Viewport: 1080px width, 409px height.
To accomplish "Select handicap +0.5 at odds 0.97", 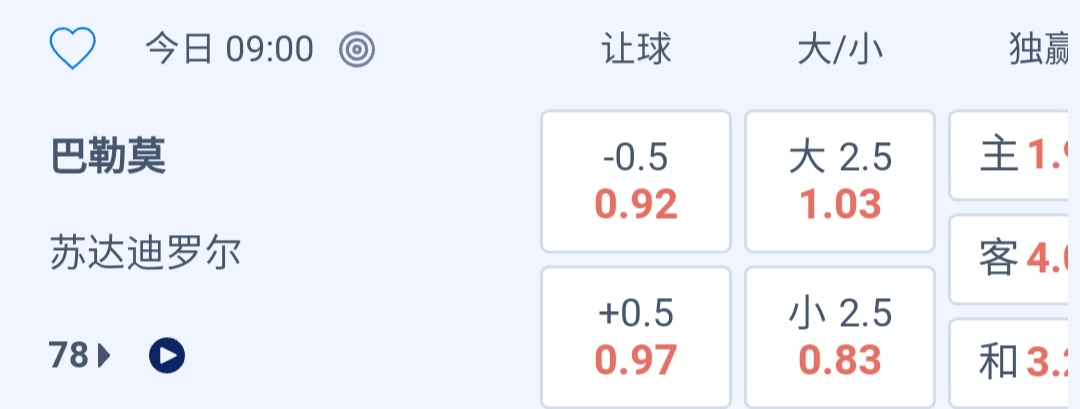I will [x=636, y=337].
